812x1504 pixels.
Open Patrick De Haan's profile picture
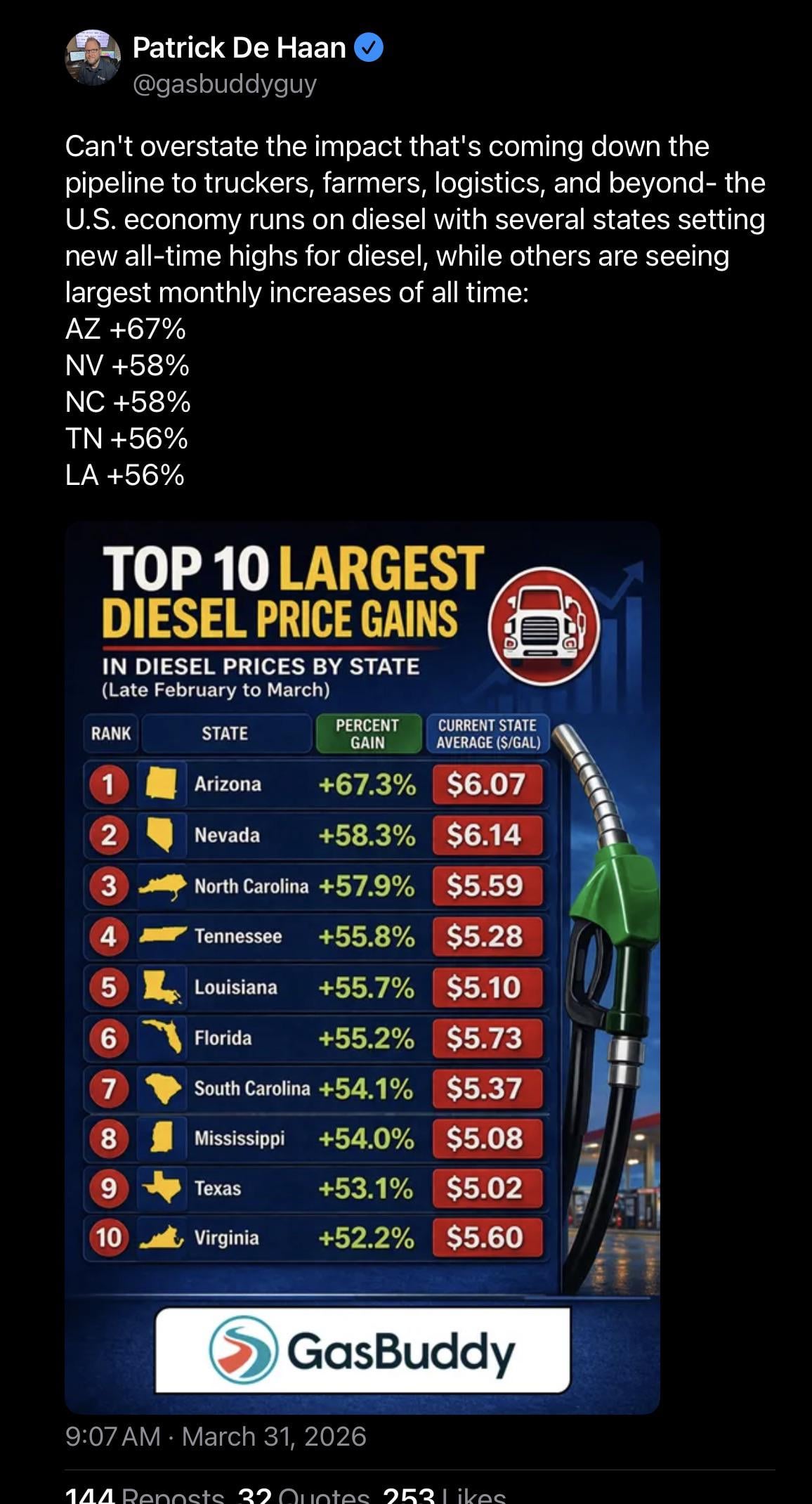[92, 58]
